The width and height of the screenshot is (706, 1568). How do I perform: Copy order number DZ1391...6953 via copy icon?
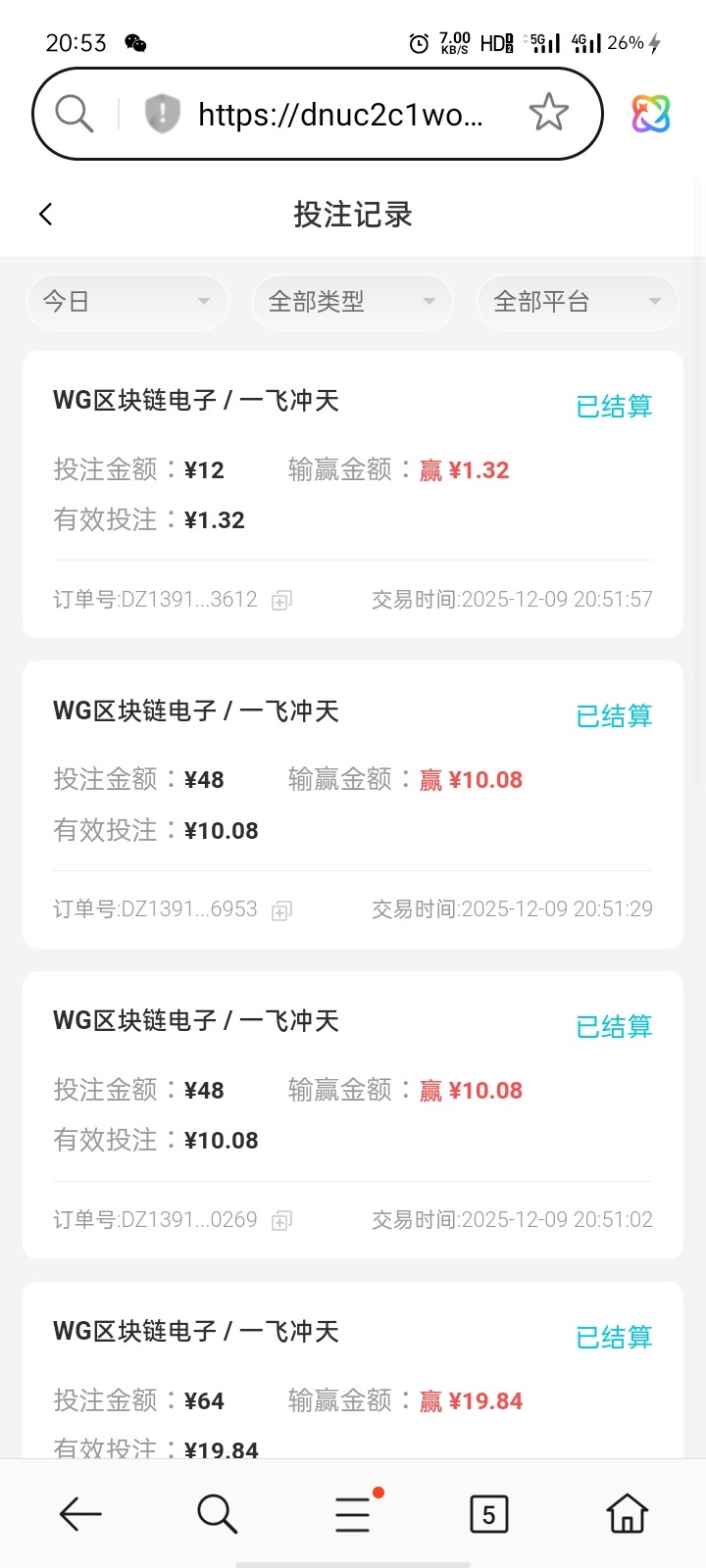click(x=279, y=909)
